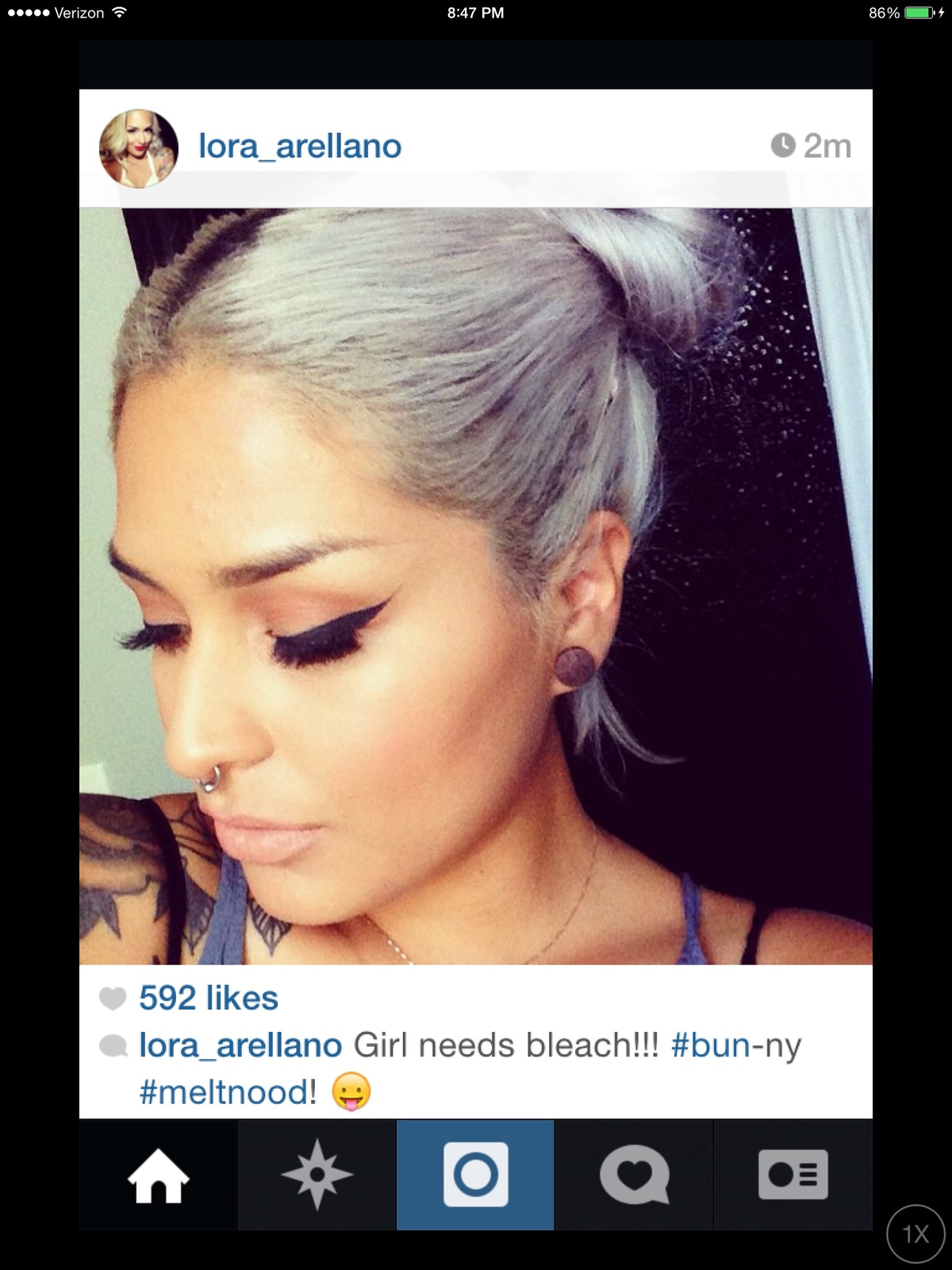Viewport: 952px width, 1270px height.
Task: Open the camera tab
Action: tap(475, 1175)
